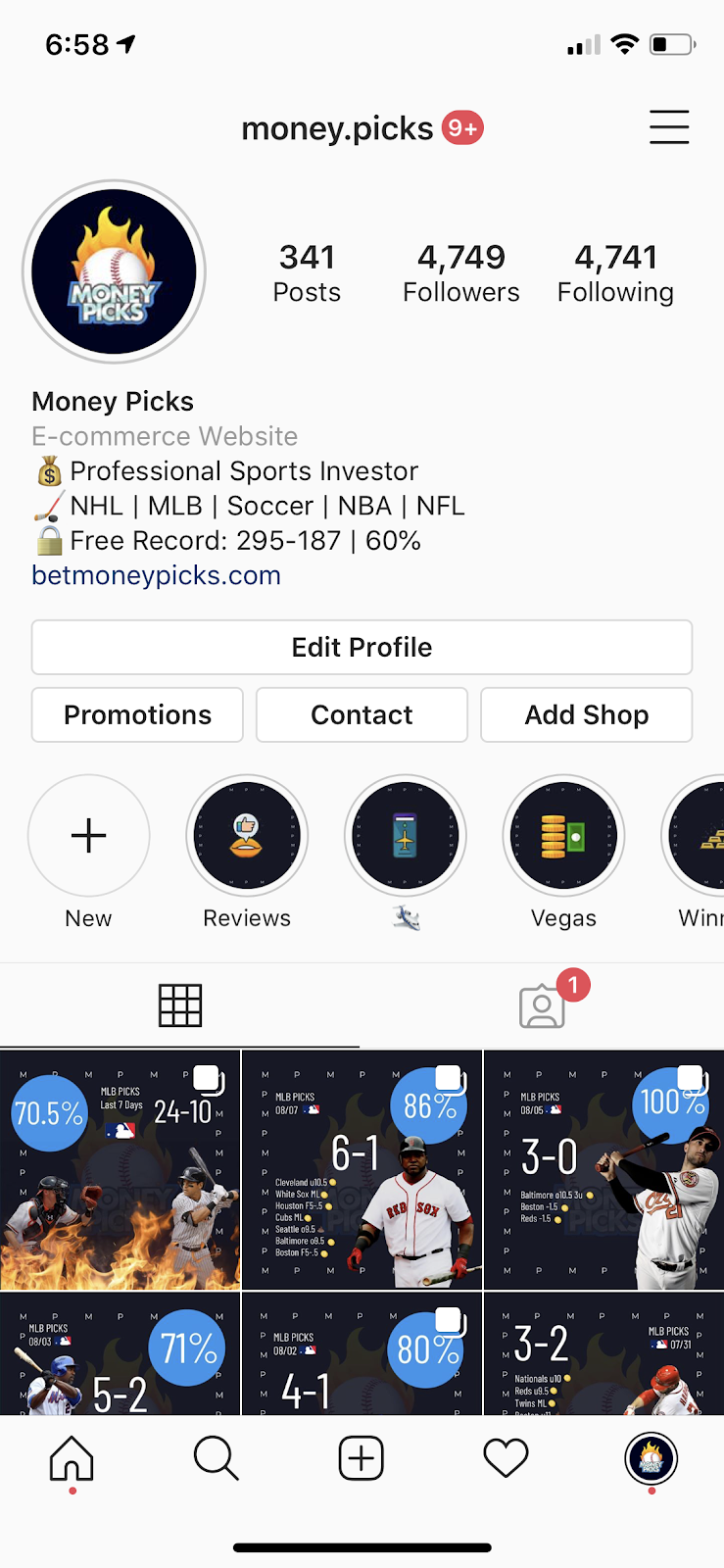
Task: Go to the Home feed
Action: click(x=72, y=1458)
